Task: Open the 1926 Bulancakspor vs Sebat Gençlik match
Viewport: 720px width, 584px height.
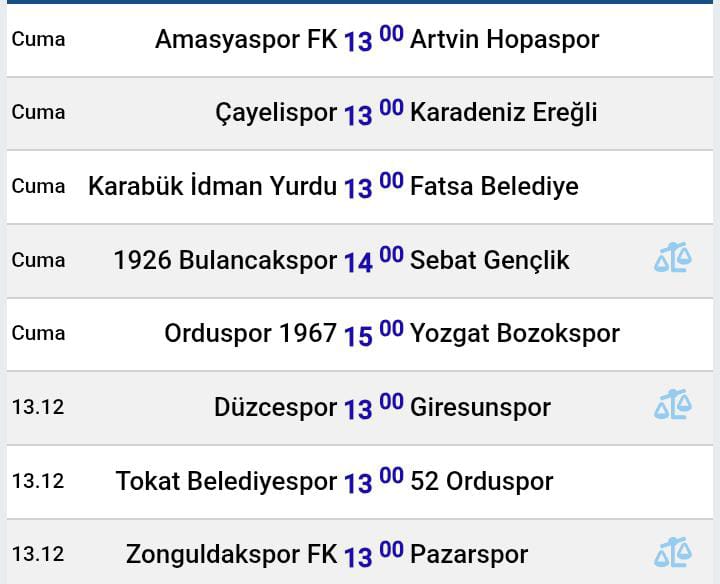Action: tap(372, 261)
